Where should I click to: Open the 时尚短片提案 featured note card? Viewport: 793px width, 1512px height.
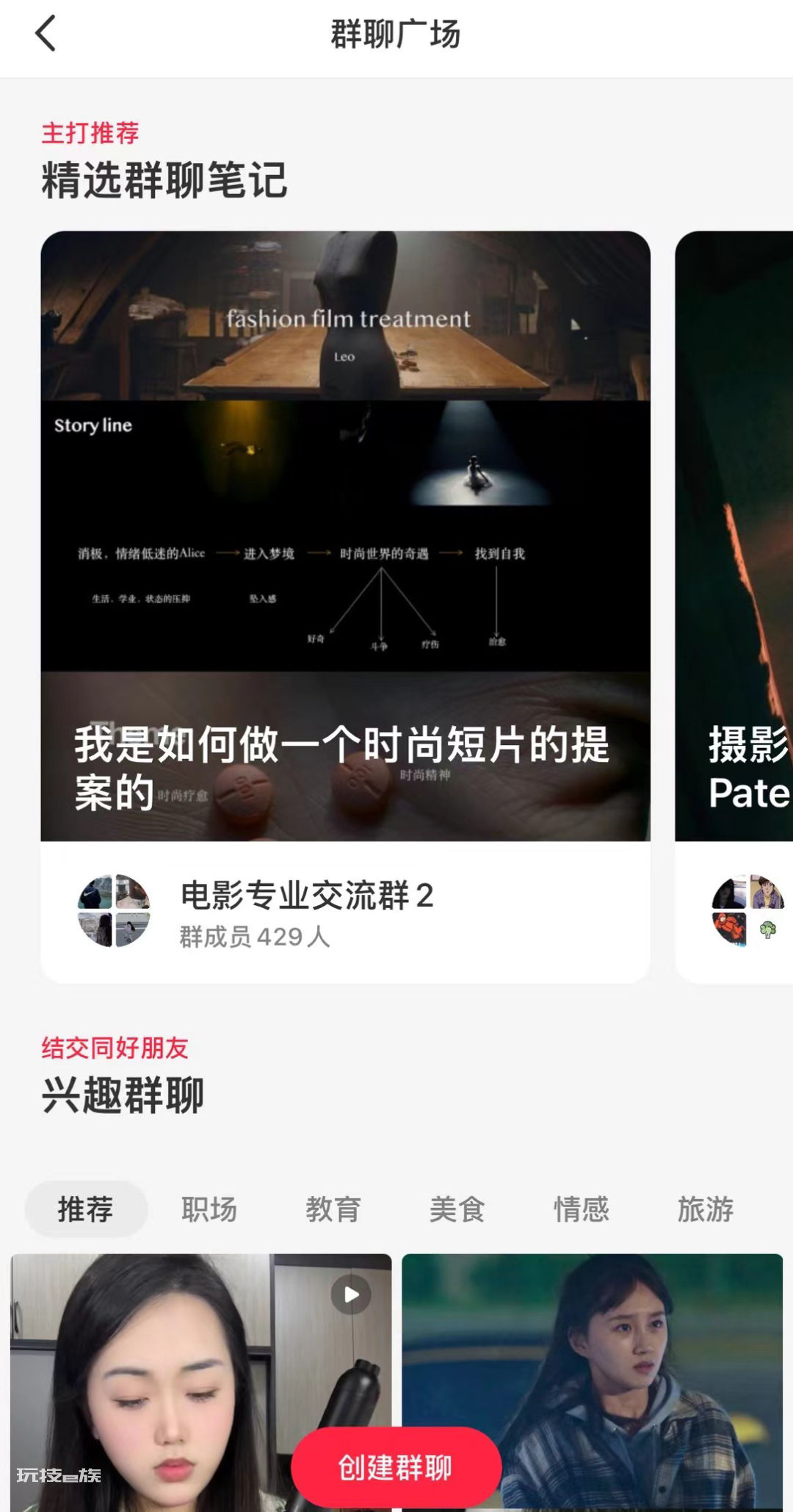pos(345,536)
